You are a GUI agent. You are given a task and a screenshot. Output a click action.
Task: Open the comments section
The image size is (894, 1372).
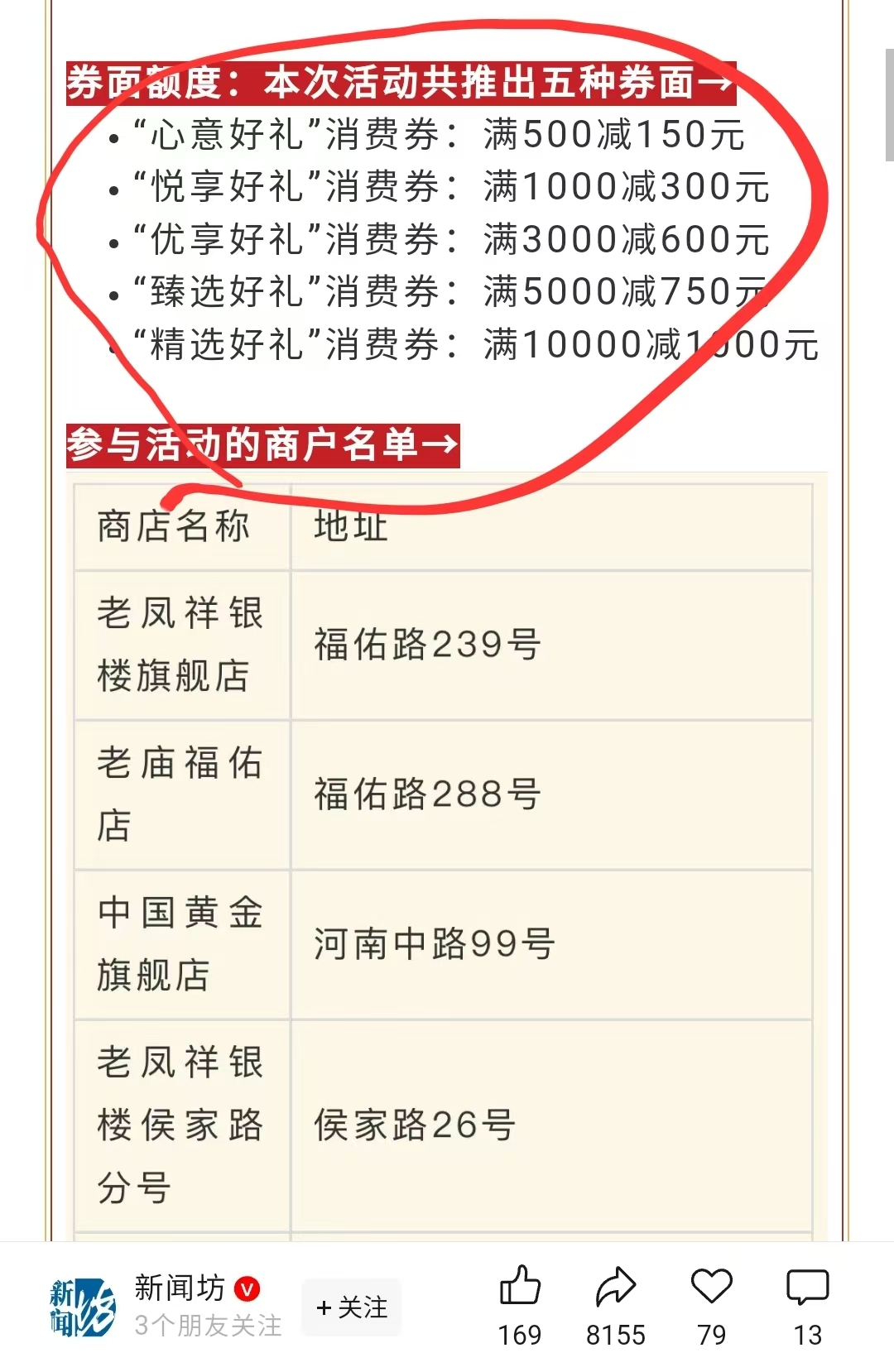click(807, 1287)
